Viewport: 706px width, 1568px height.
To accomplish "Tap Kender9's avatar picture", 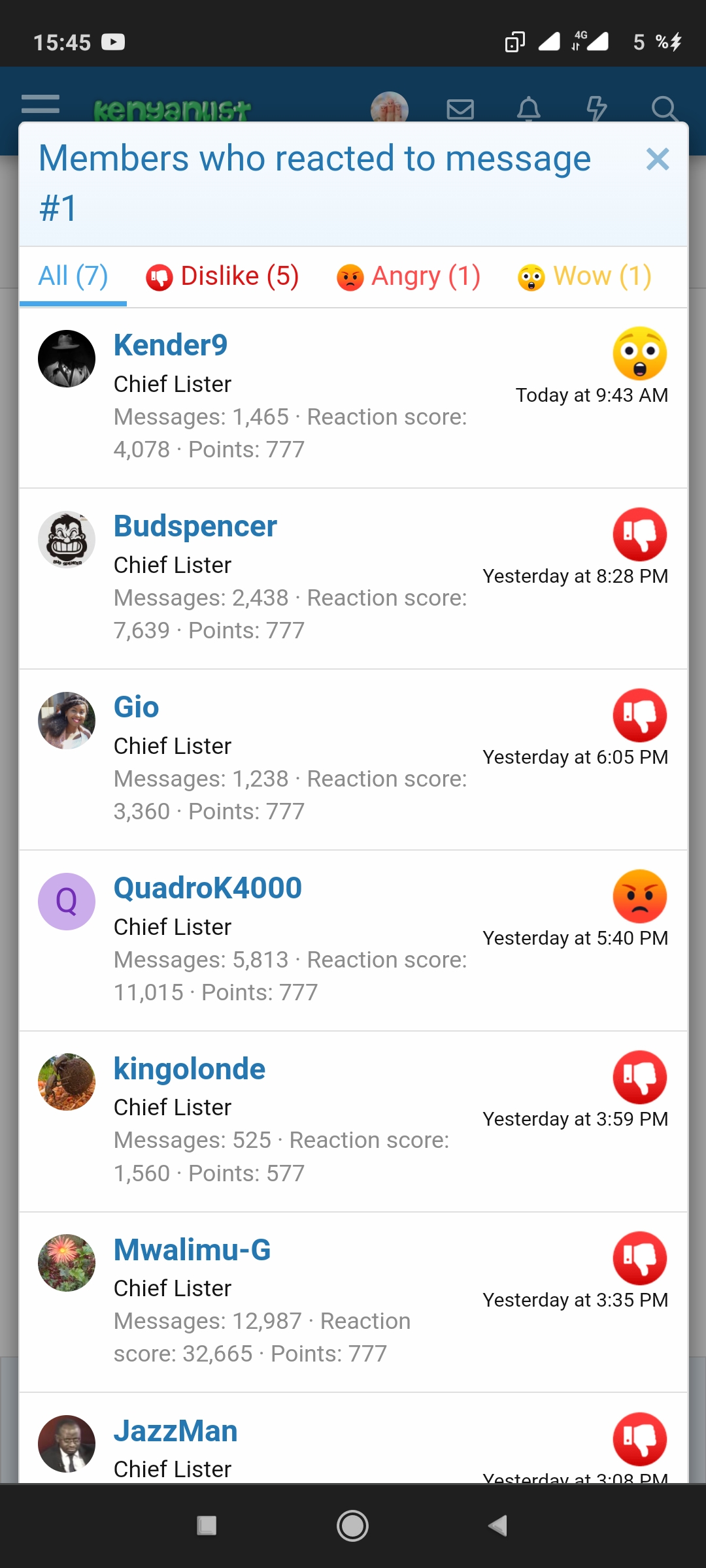I will click(67, 359).
